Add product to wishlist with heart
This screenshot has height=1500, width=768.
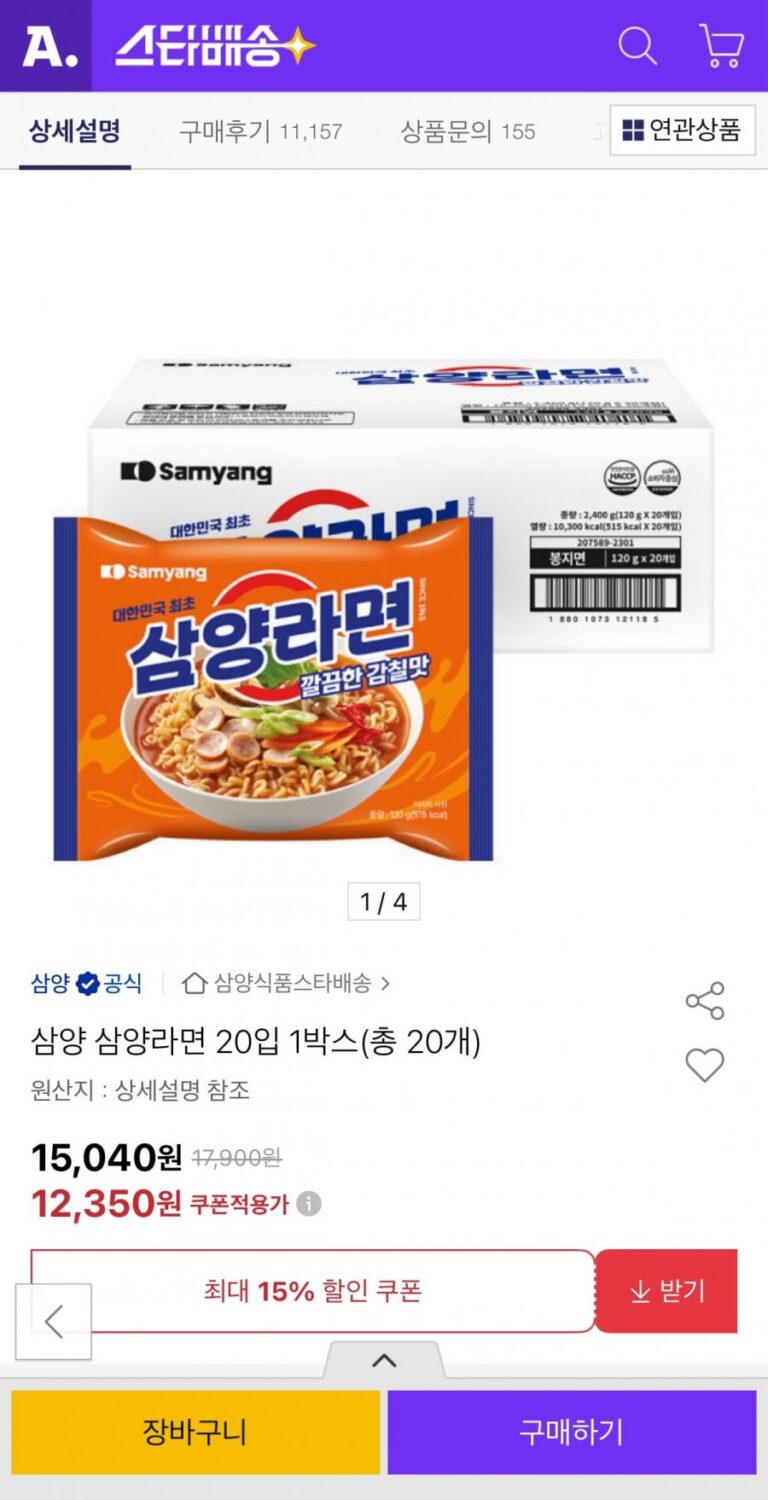point(704,1065)
